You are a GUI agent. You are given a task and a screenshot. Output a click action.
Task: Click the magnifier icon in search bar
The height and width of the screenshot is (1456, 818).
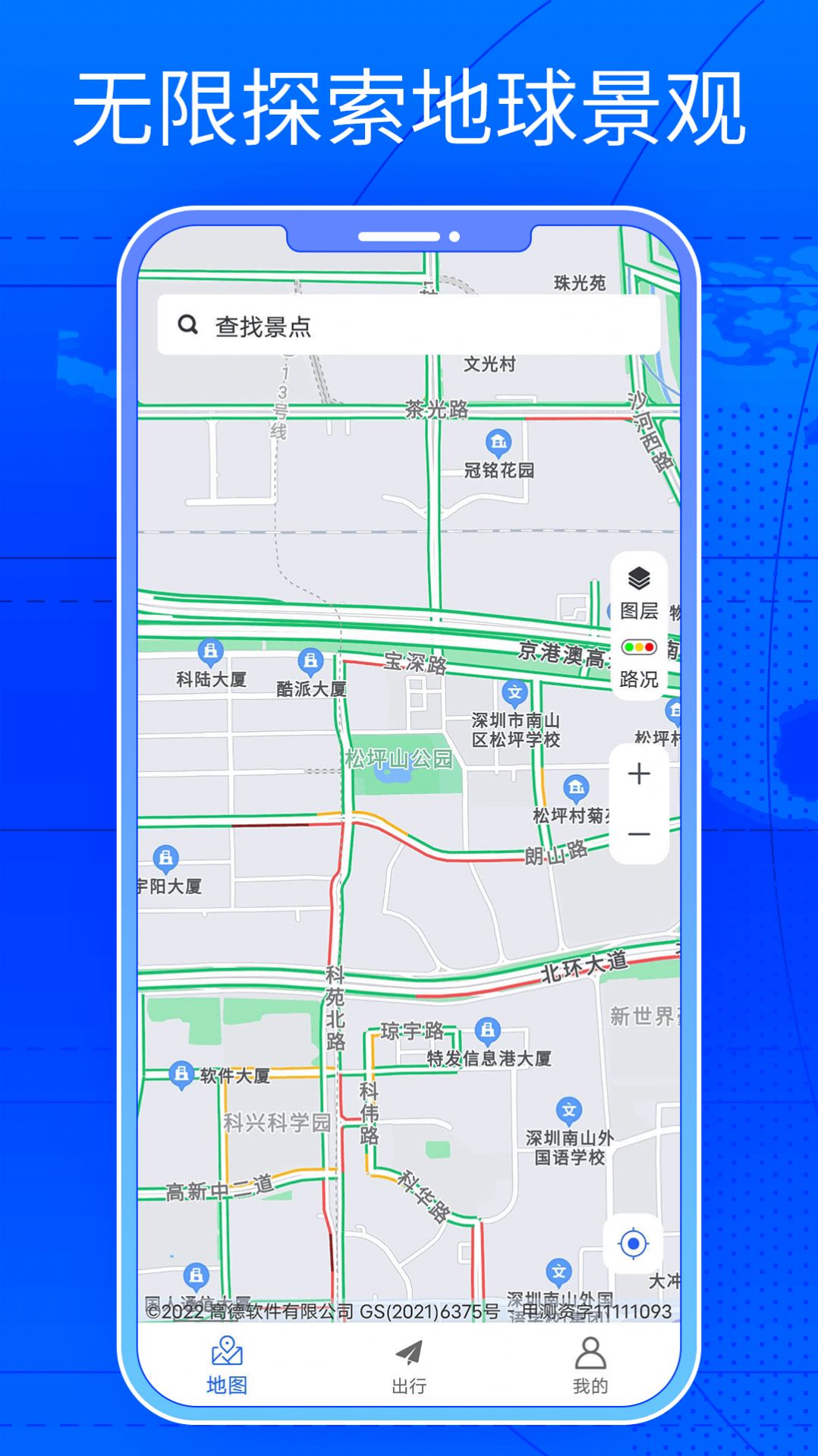click(187, 325)
